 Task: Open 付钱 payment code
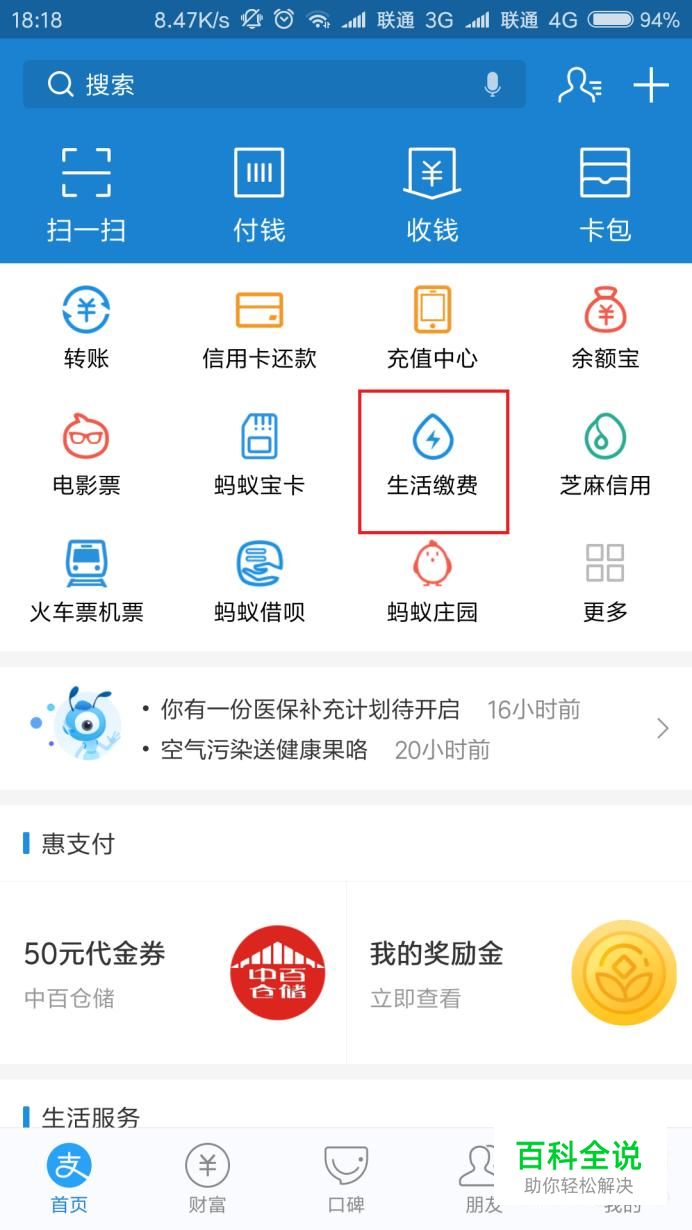click(259, 195)
